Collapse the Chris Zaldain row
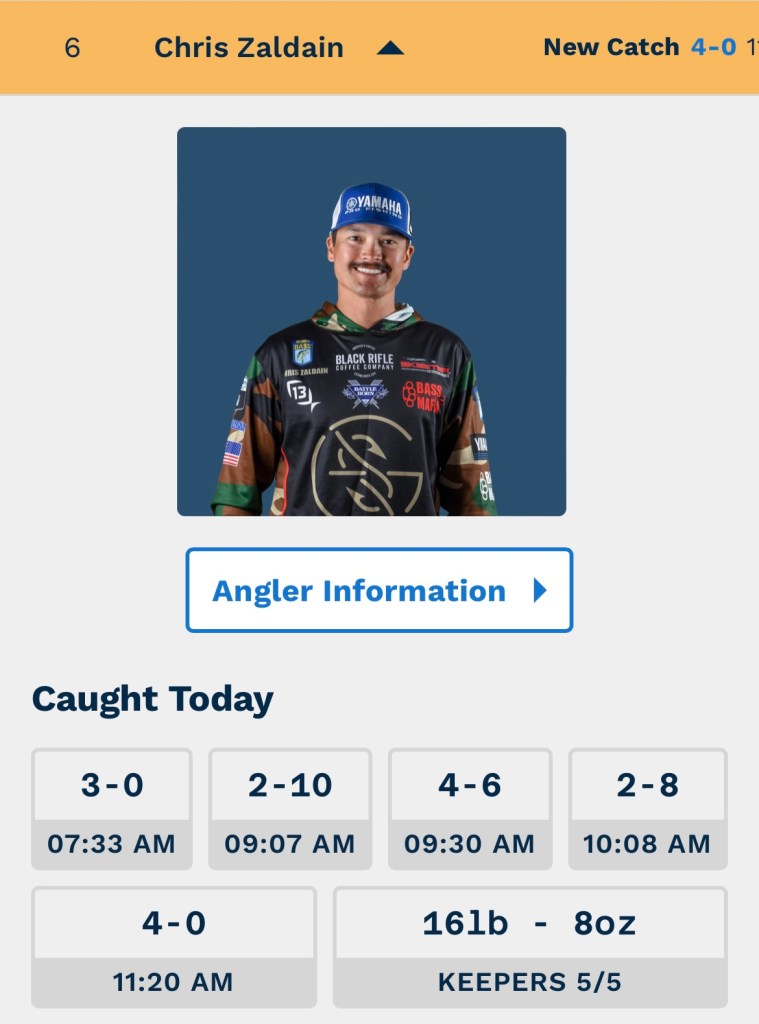 (390, 48)
